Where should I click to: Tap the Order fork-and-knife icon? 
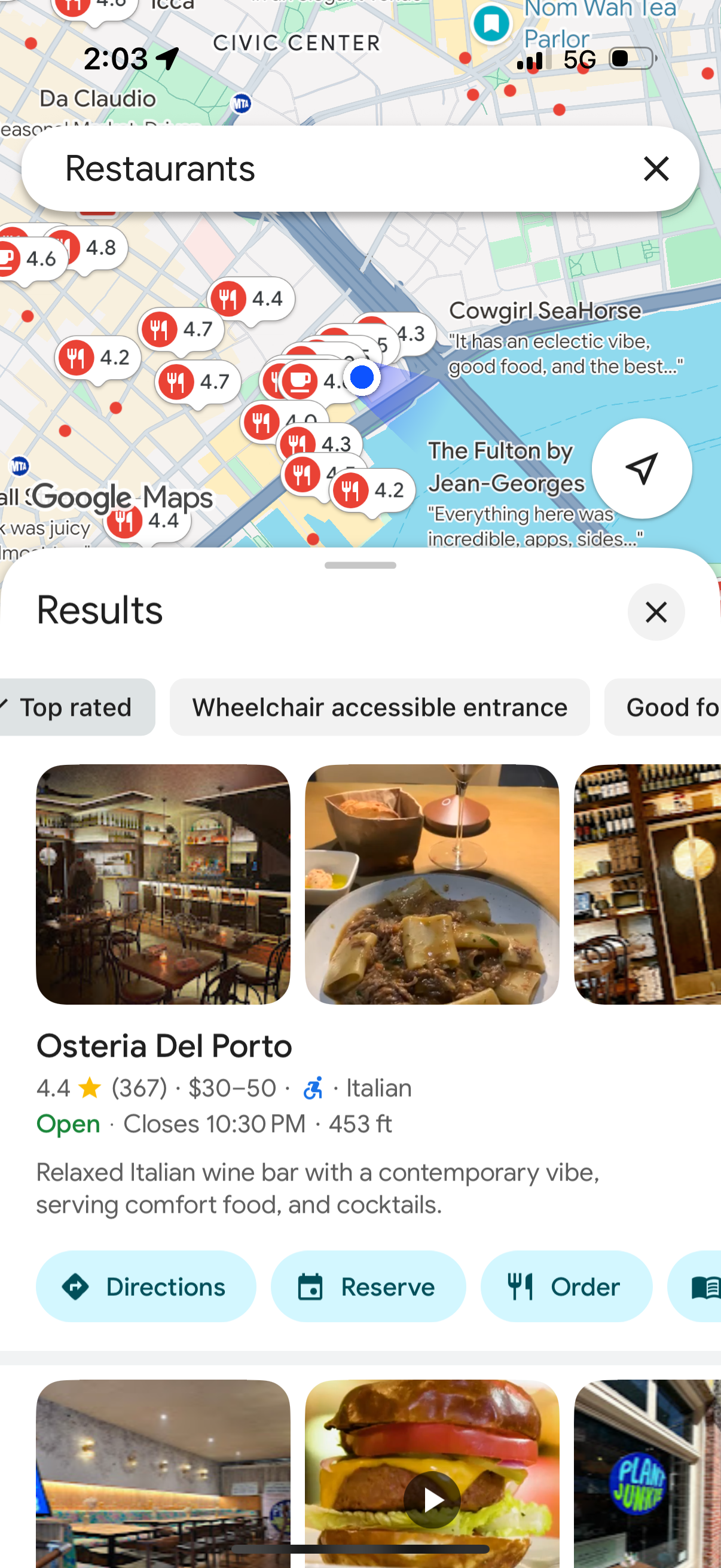click(522, 1287)
